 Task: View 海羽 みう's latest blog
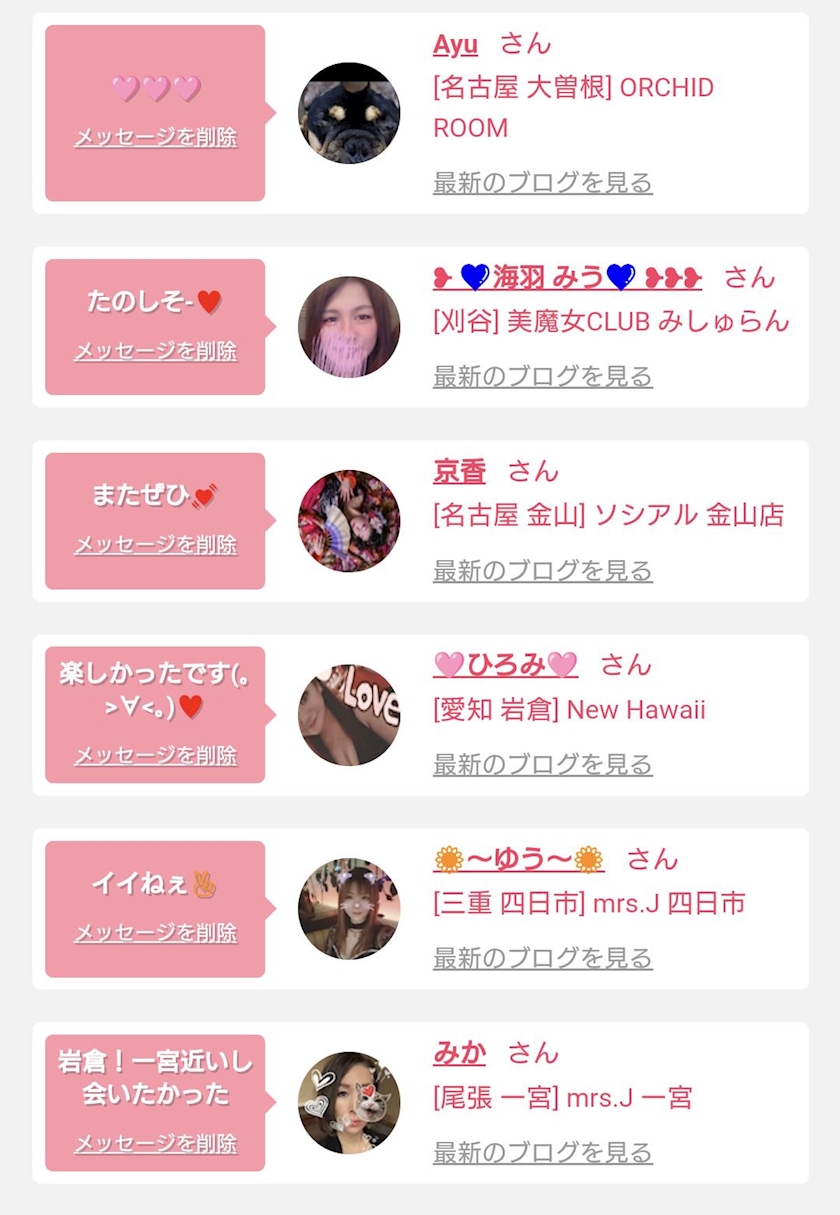[542, 377]
